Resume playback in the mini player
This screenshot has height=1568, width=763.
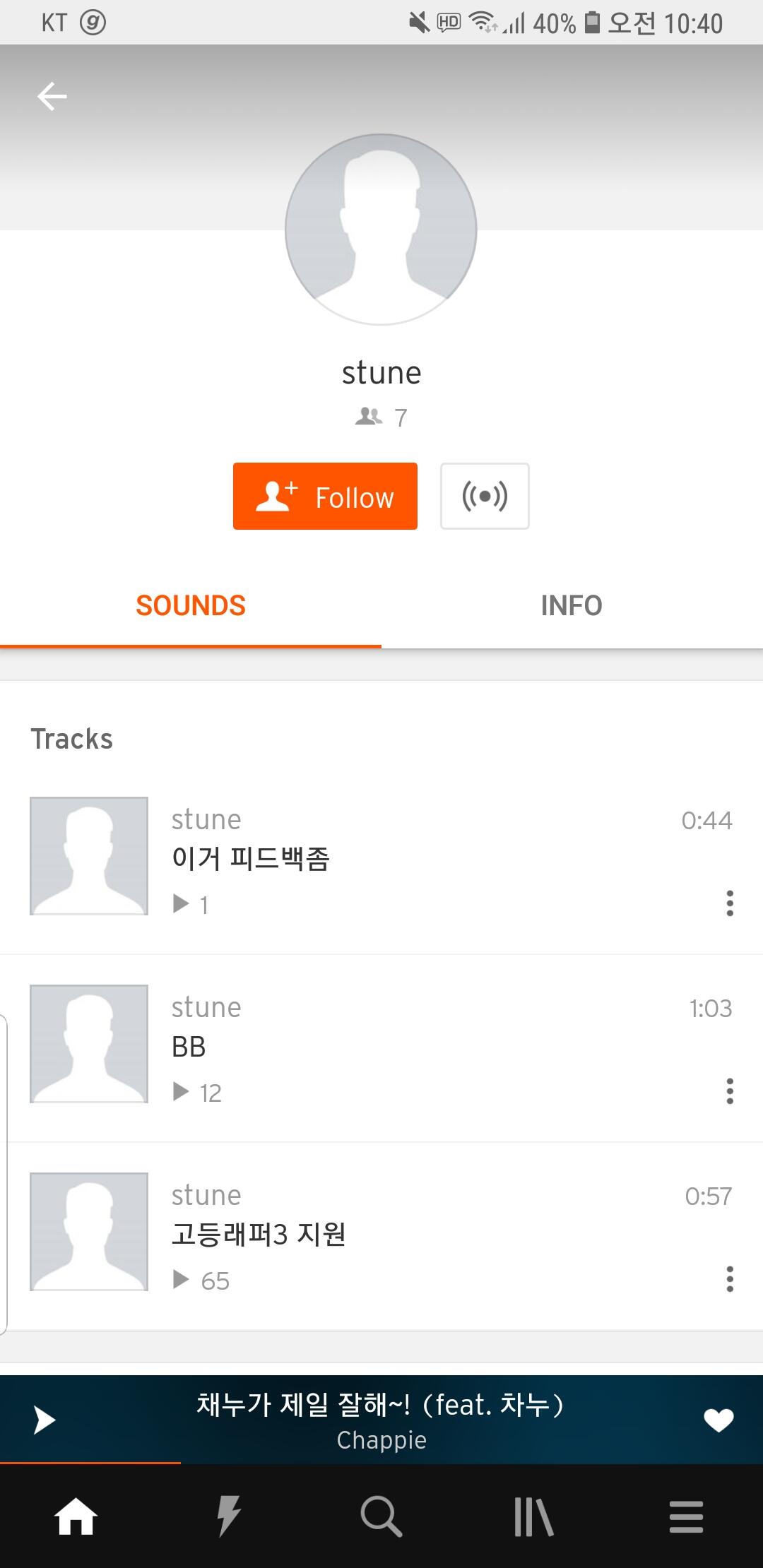coord(45,1420)
